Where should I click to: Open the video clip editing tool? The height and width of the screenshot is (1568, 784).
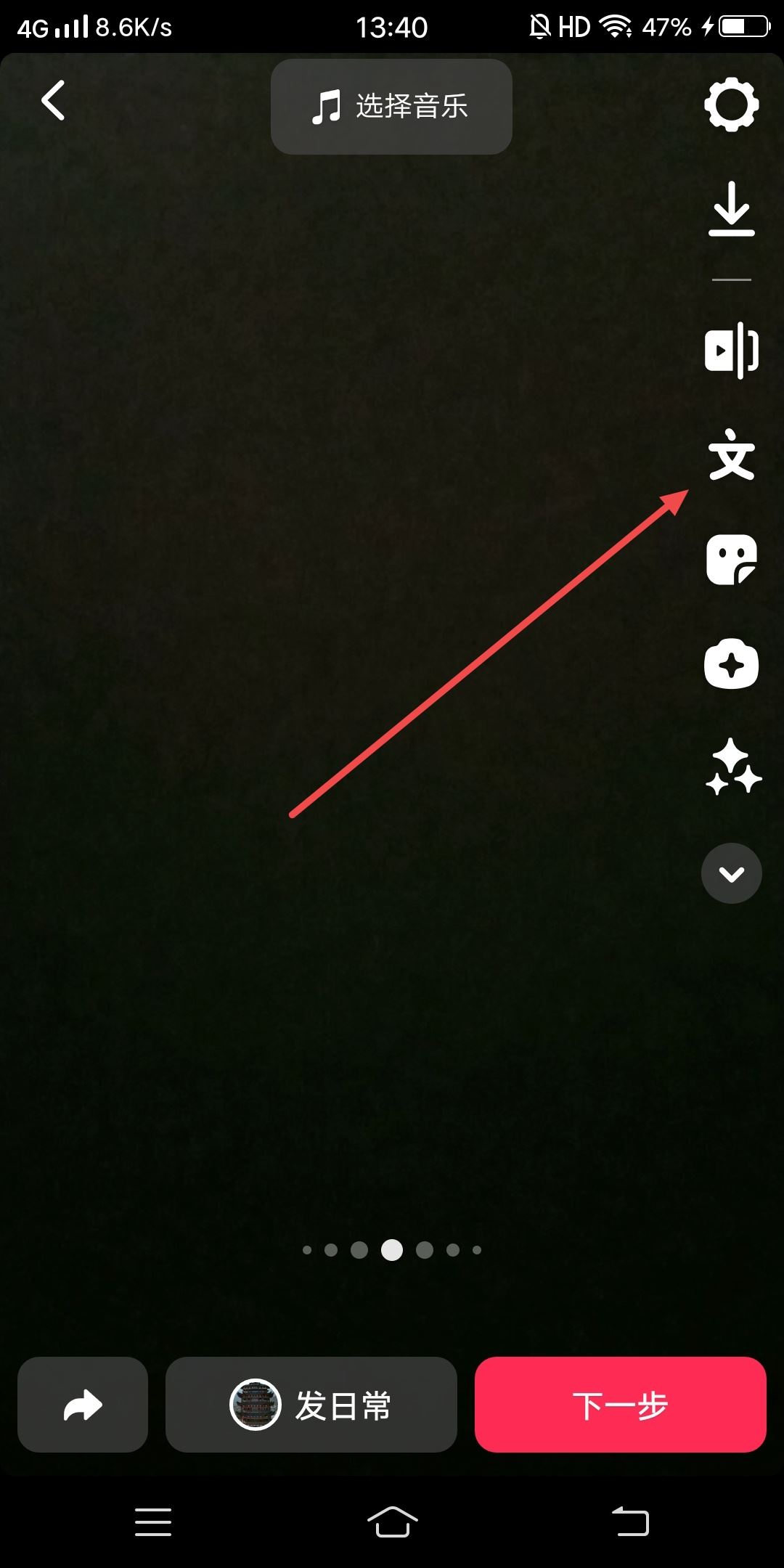pyautogui.click(x=731, y=350)
